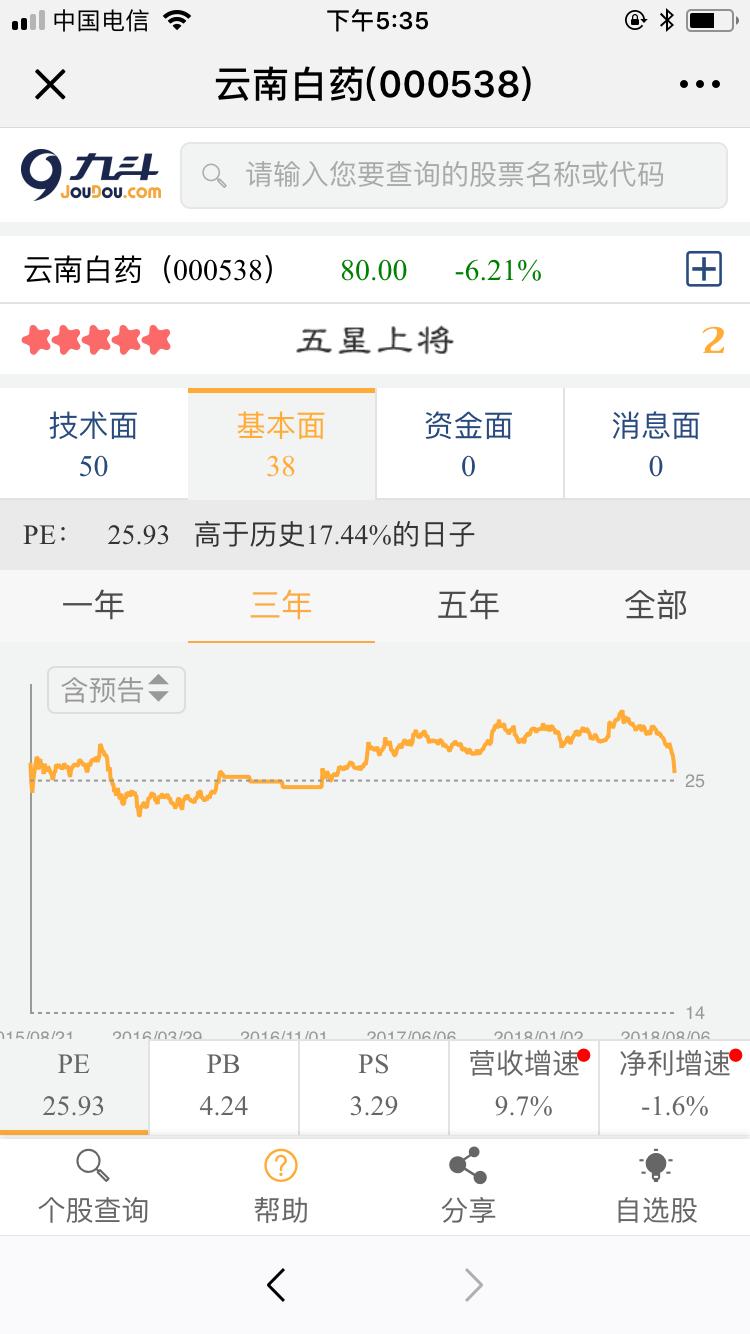The width and height of the screenshot is (750, 1334).
Task: Tap the five-star 五星上将 rating row
Action: point(375,340)
